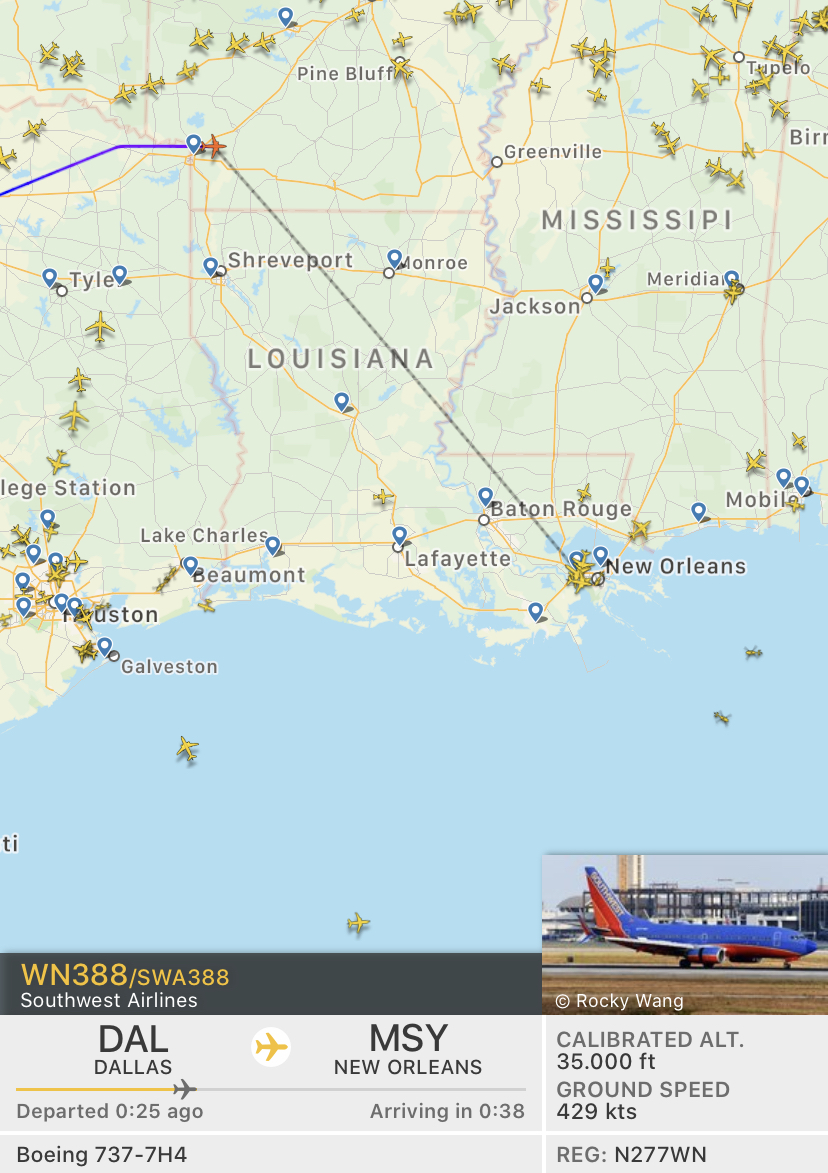Screen dimensions: 828x1173
Task: View the Southwest aircraft photo by Rocky Wang
Action: (684, 934)
